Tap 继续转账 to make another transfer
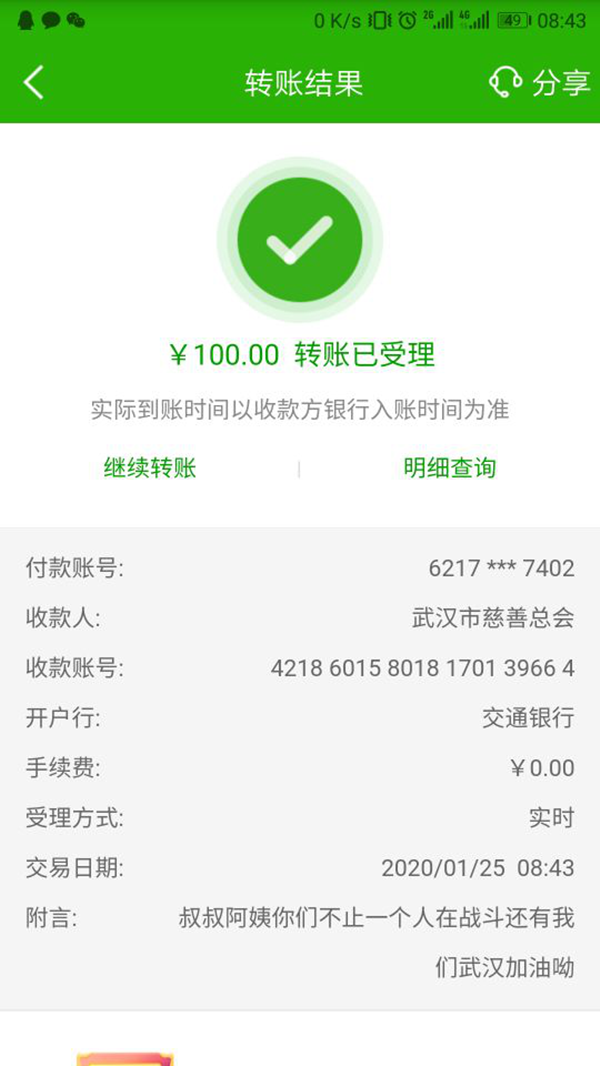Image resolution: width=600 pixels, height=1066 pixels. [x=150, y=467]
